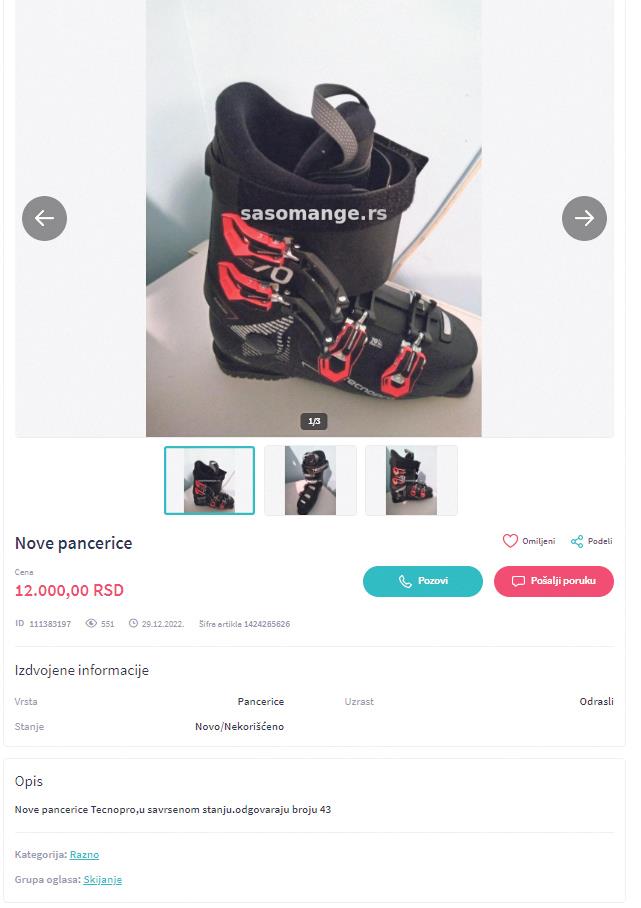Select the third ski boot thumbnail
This screenshot has height=908, width=641.
pyautogui.click(x=411, y=480)
